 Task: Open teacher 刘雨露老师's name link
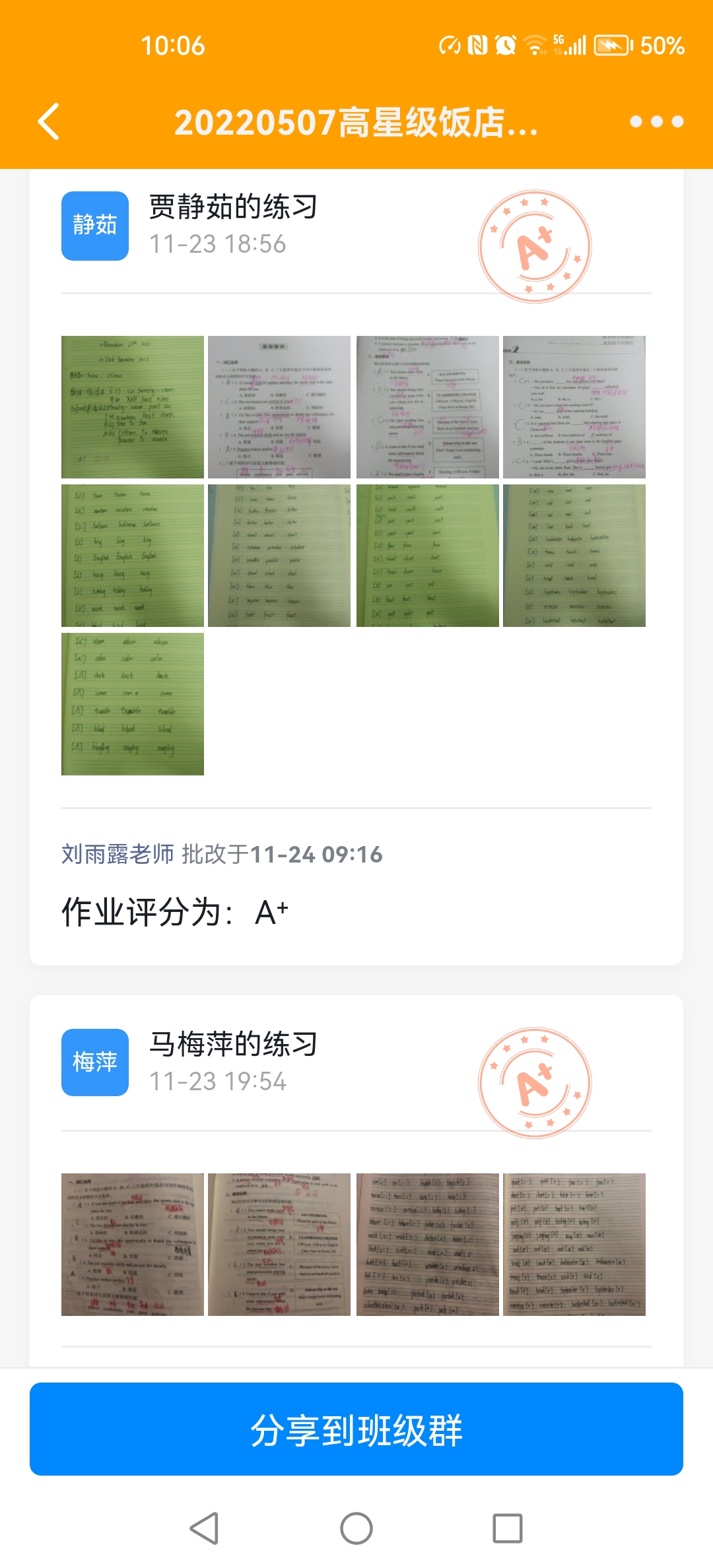coord(118,854)
